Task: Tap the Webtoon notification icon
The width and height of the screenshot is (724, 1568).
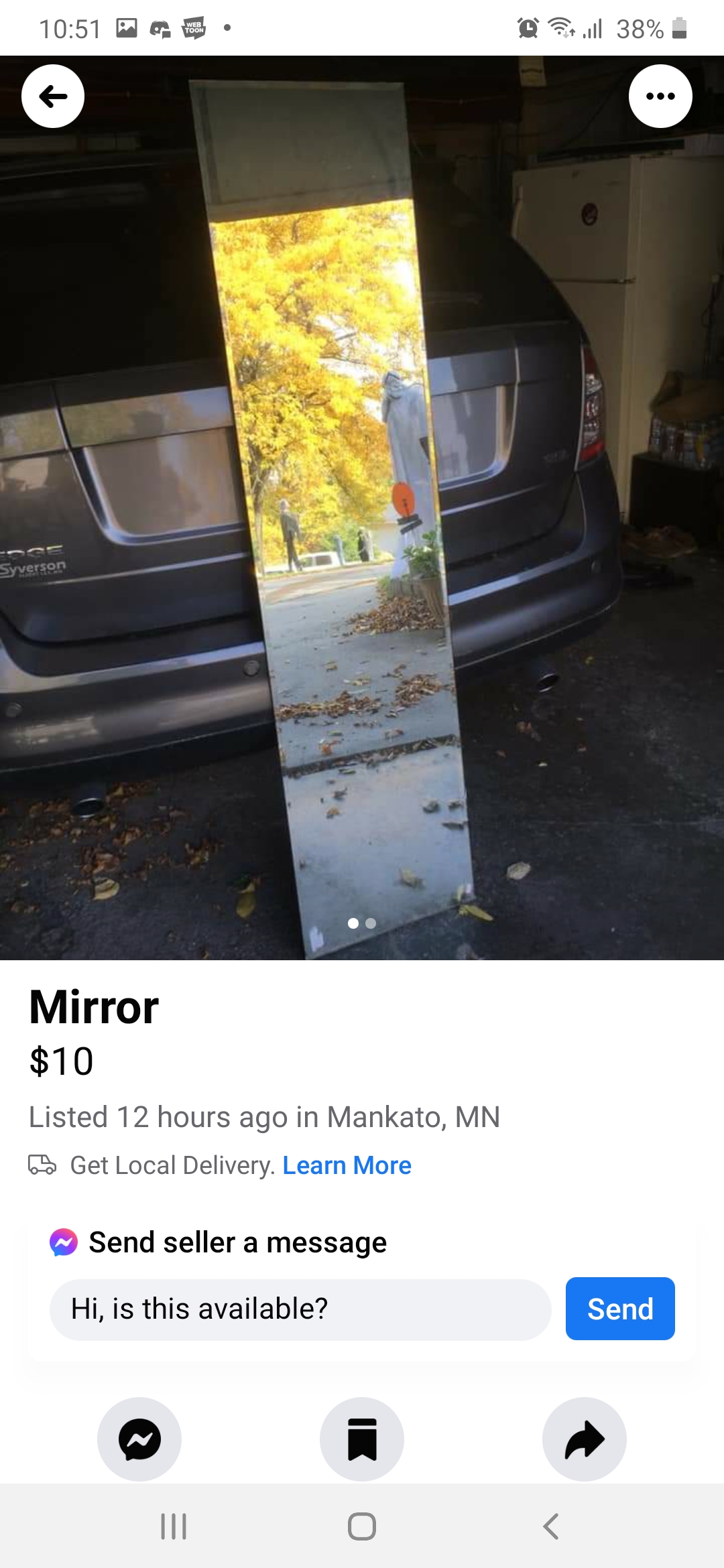Action: (192, 27)
